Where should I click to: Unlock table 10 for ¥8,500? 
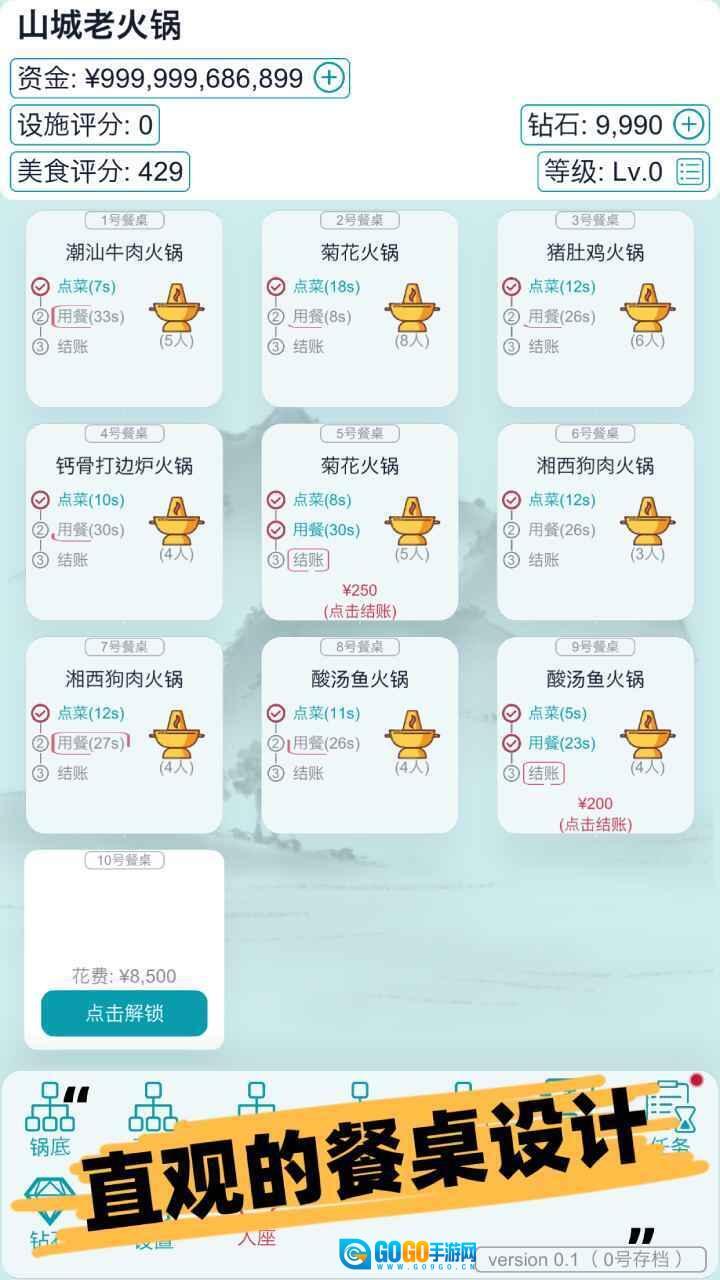click(x=124, y=1013)
